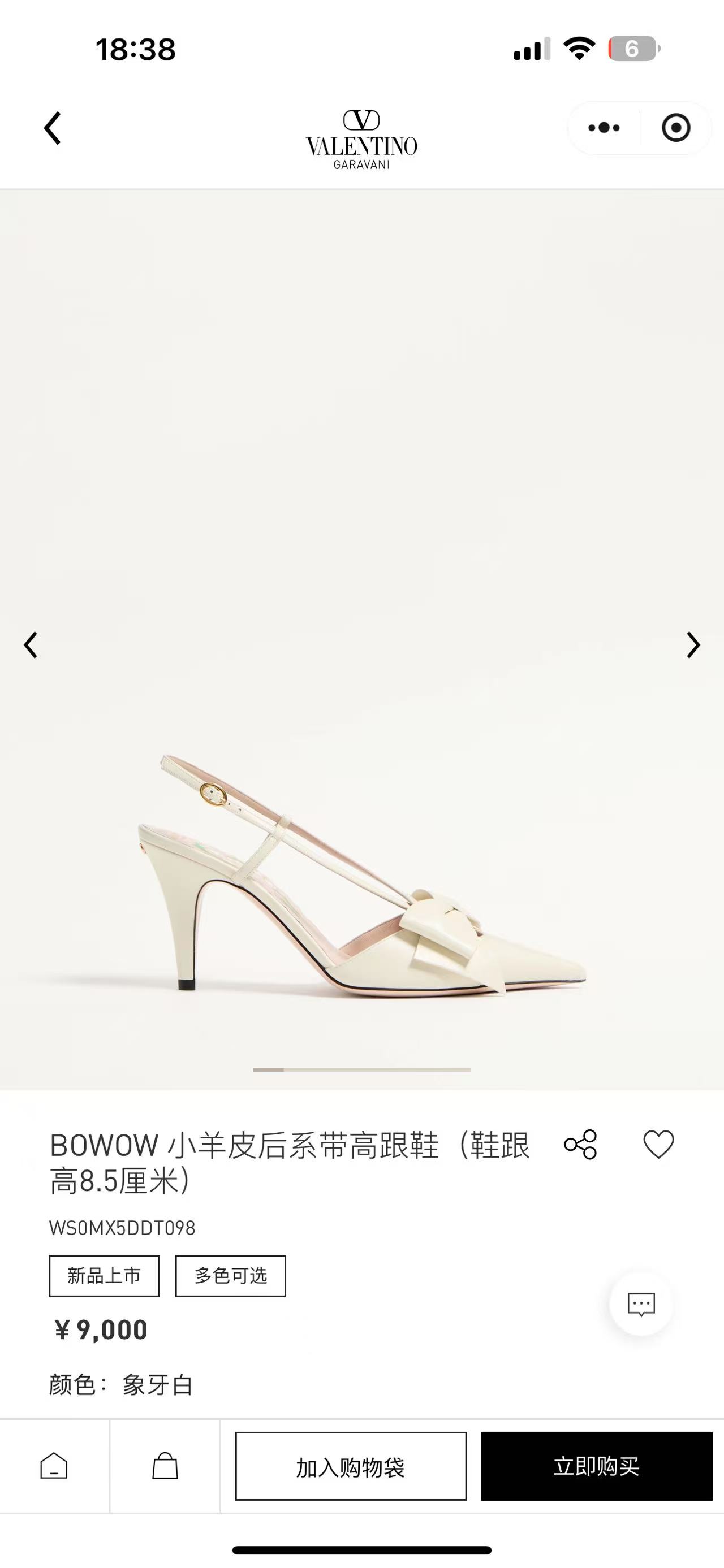This screenshot has width=724, height=1568.
Task: Tap 加入购物袋 to add to bag
Action: [x=351, y=1466]
